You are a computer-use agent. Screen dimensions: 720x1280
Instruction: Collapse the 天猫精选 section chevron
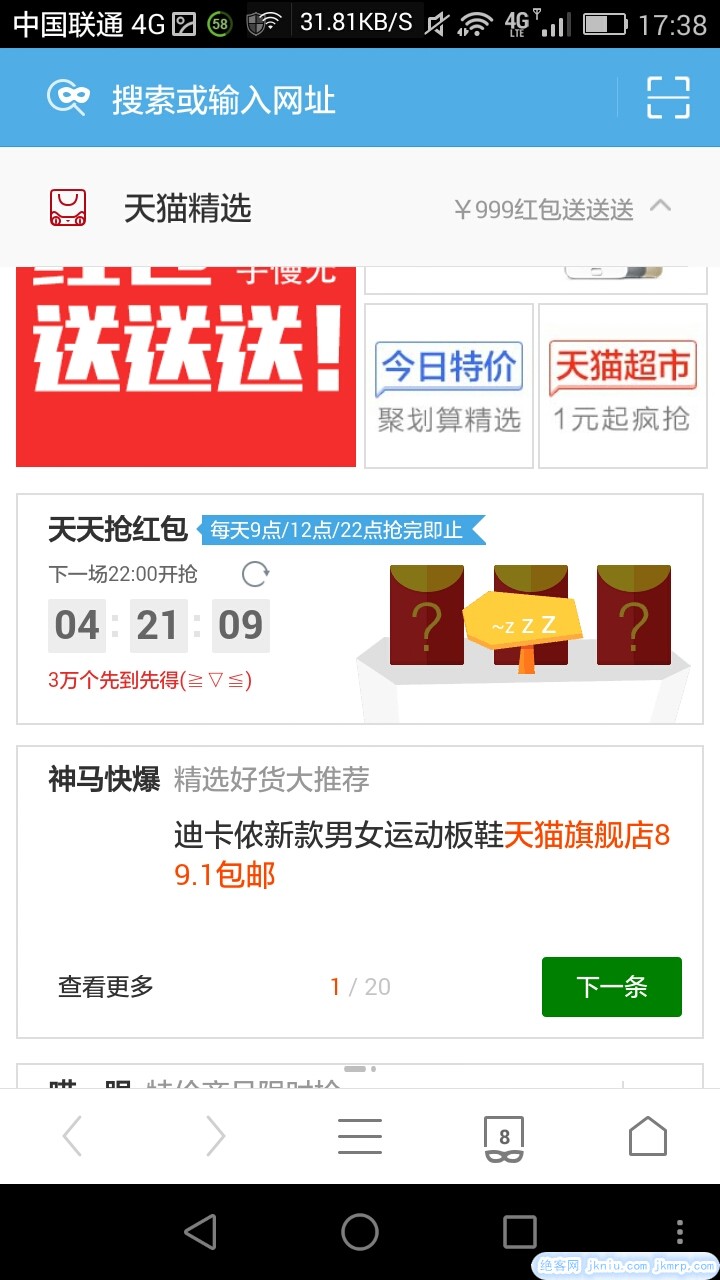[660, 207]
